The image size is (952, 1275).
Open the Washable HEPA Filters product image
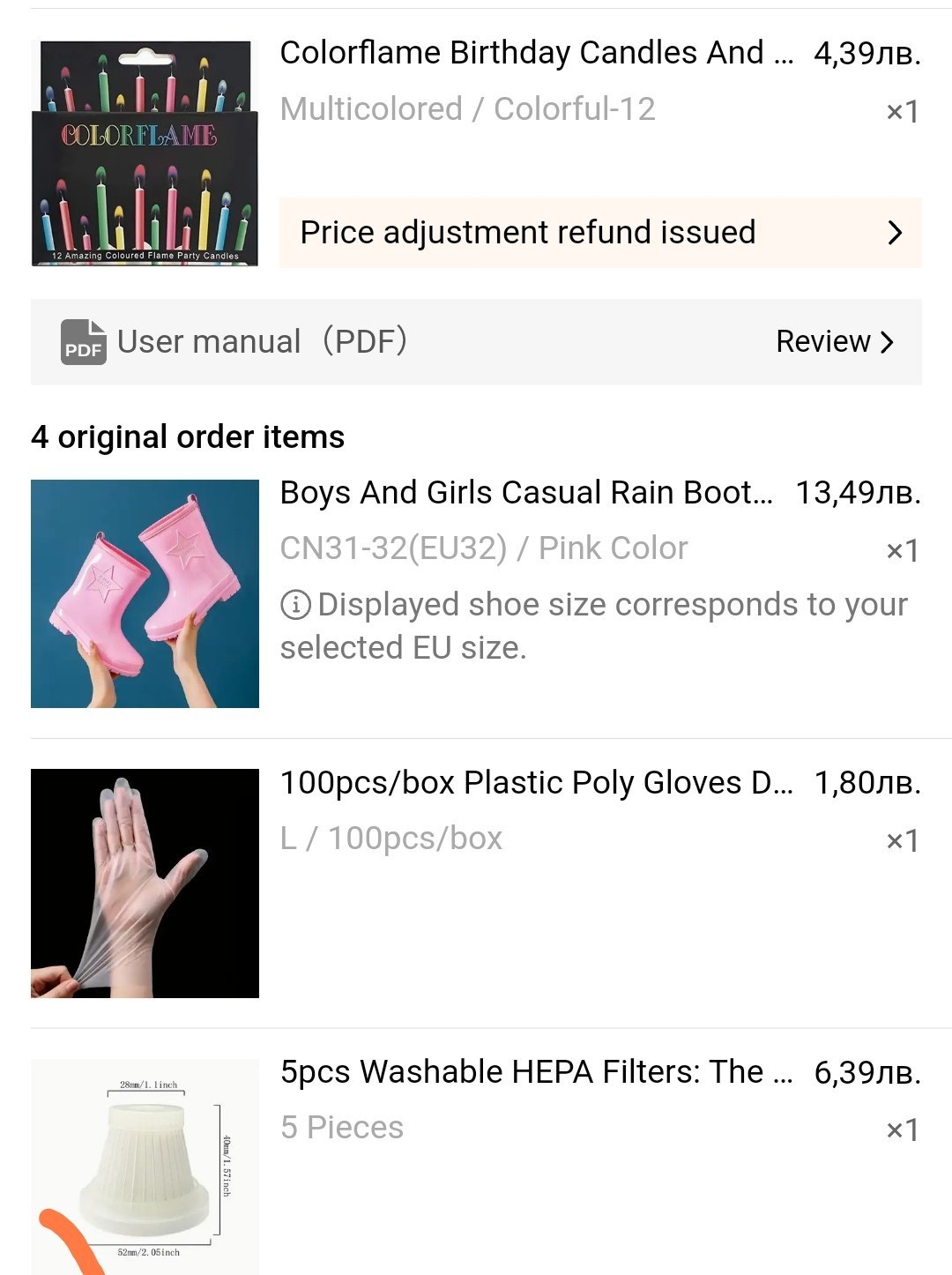click(145, 1166)
